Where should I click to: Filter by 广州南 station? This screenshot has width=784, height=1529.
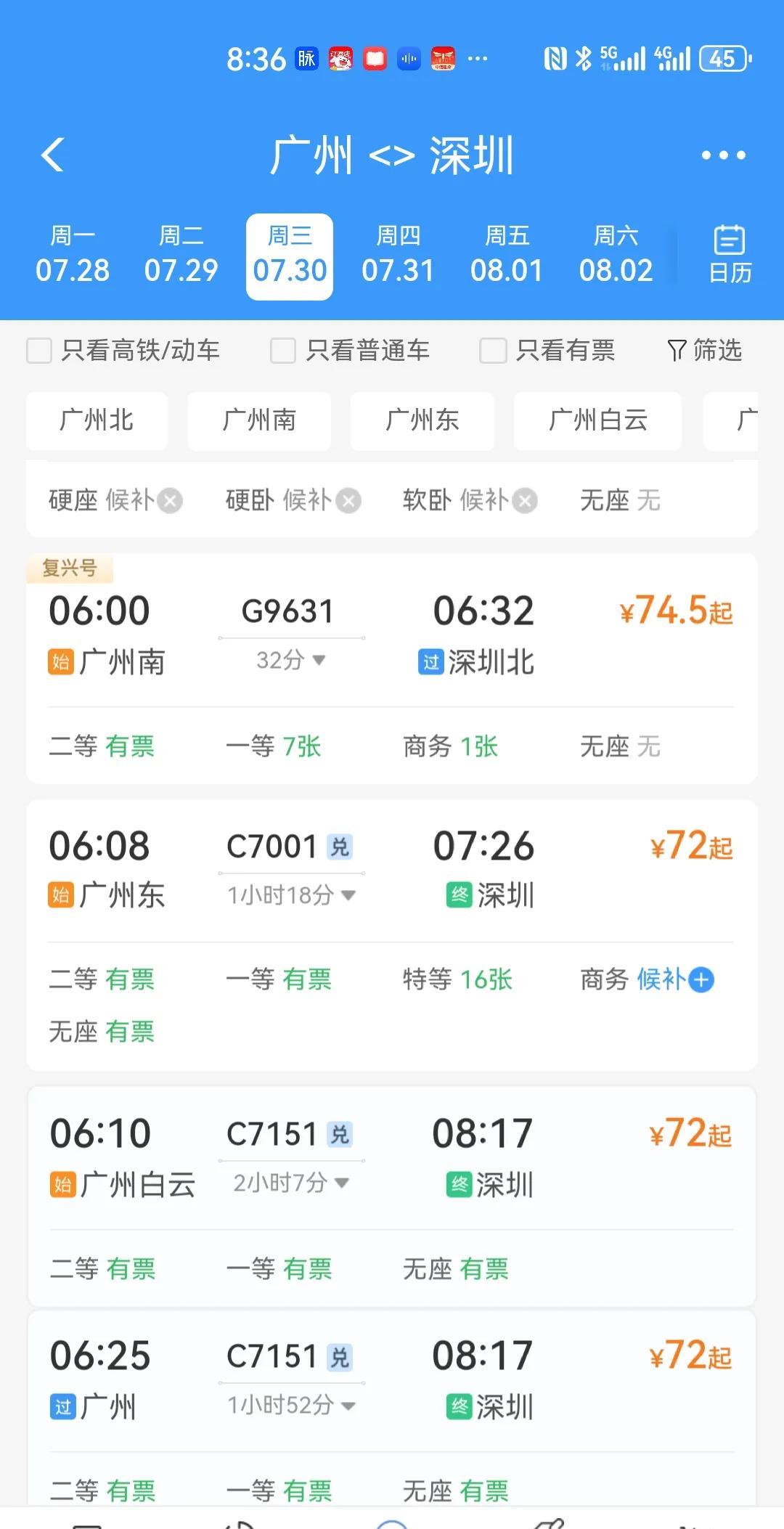tap(259, 420)
